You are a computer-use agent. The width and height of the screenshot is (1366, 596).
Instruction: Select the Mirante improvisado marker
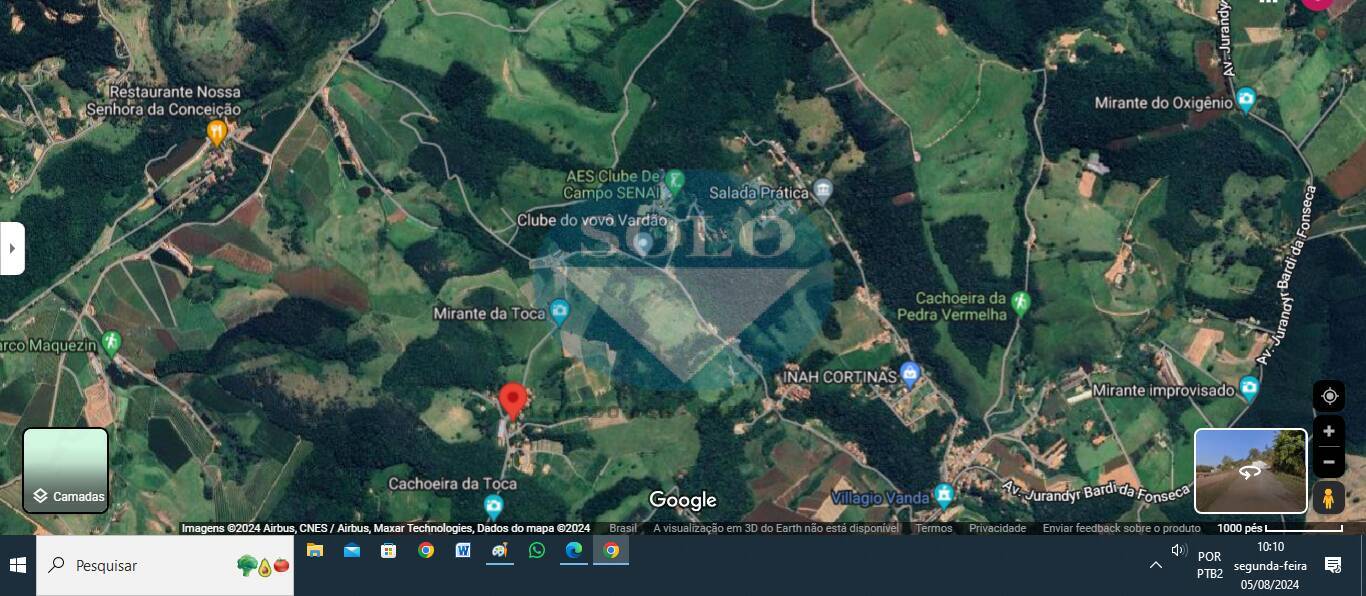tap(1248, 388)
